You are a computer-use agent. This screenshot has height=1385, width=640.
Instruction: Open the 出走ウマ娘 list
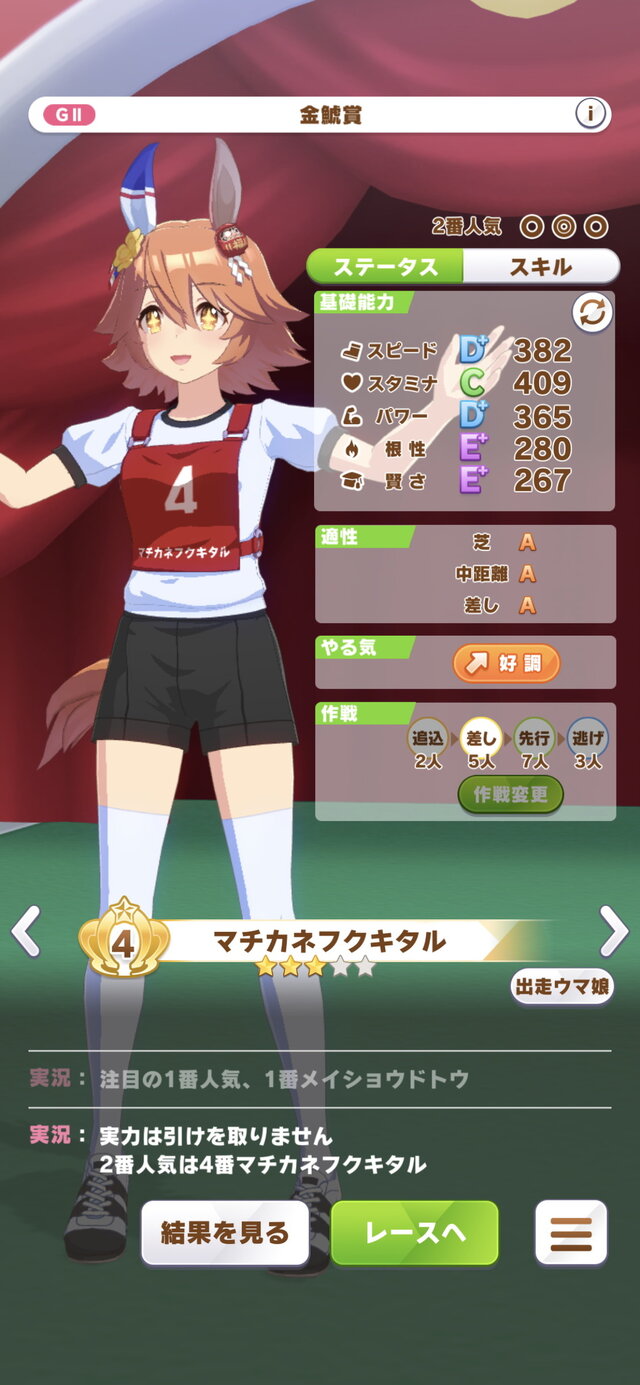(x=563, y=986)
